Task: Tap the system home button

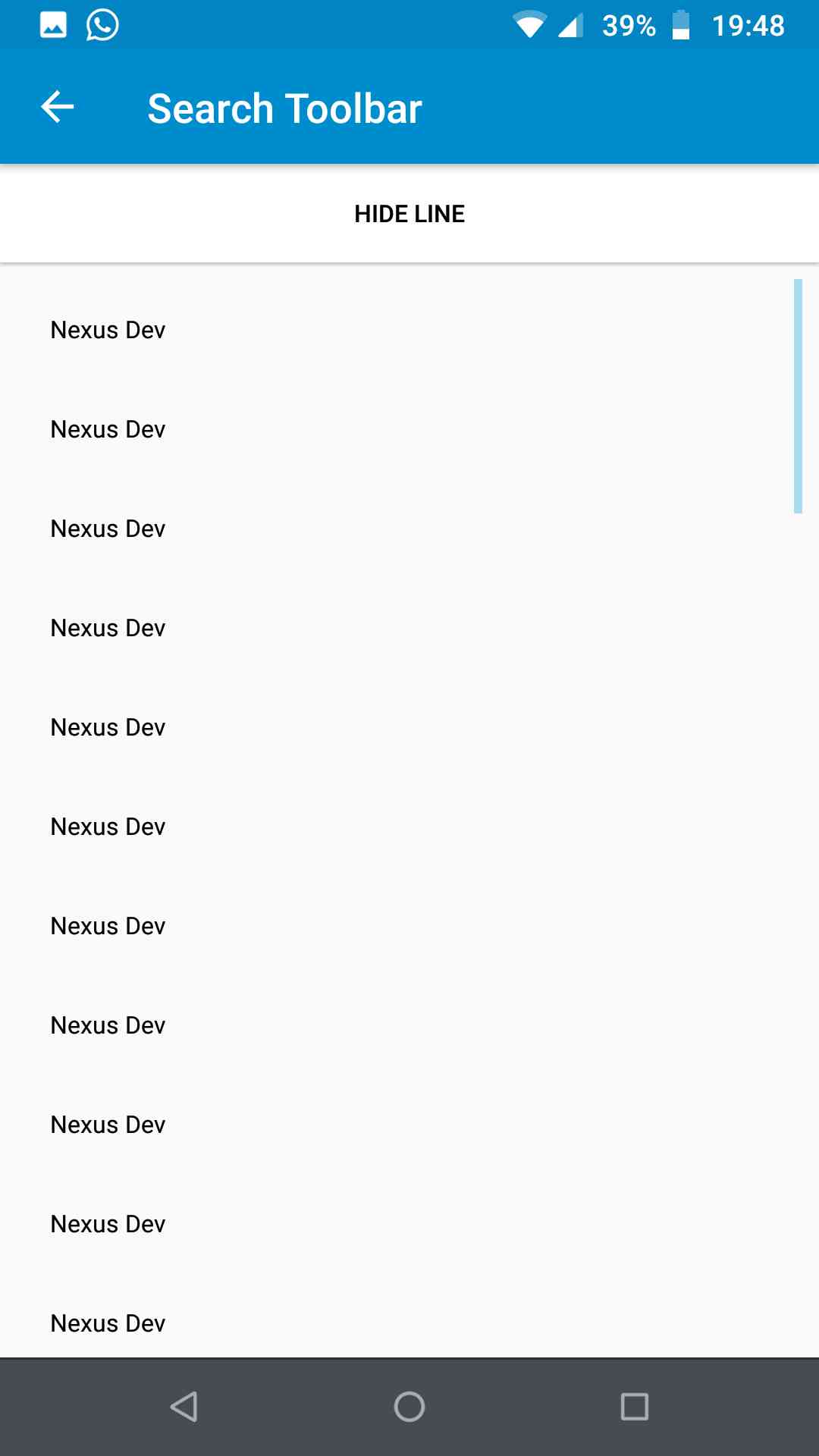Action: 409,1407
